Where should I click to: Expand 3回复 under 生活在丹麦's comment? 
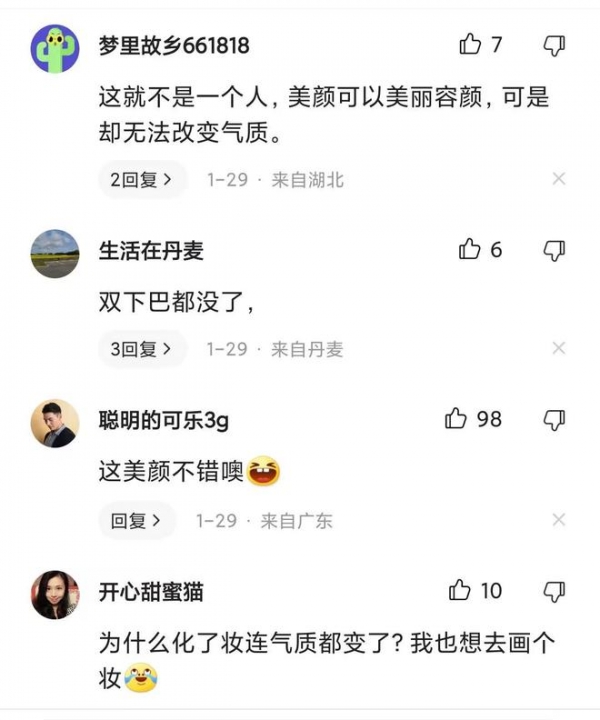(142, 349)
